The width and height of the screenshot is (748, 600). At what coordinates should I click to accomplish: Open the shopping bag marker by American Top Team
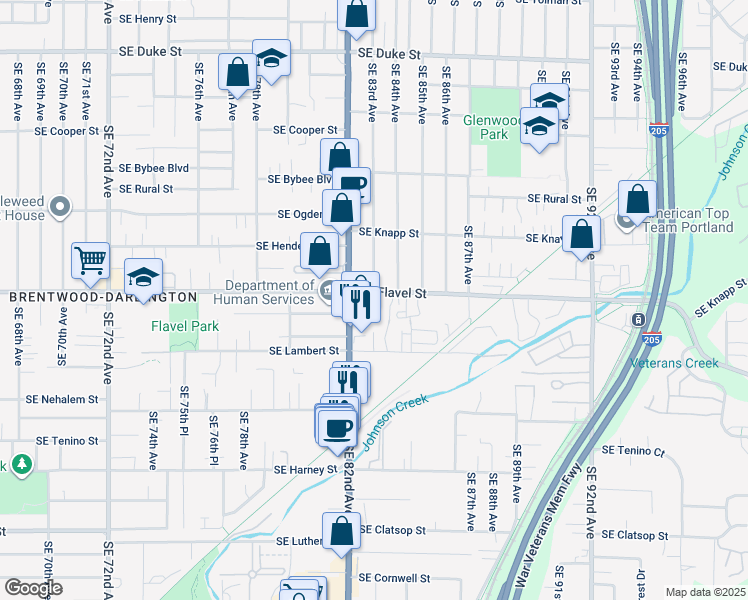[637, 199]
